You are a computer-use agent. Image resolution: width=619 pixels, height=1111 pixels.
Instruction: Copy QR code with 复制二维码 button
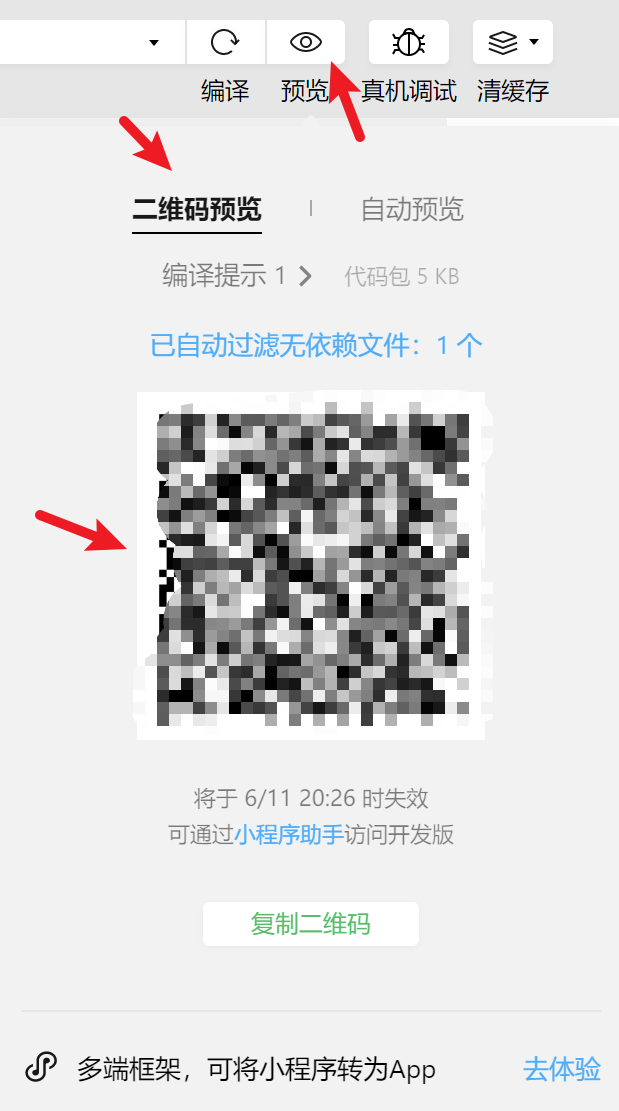310,924
